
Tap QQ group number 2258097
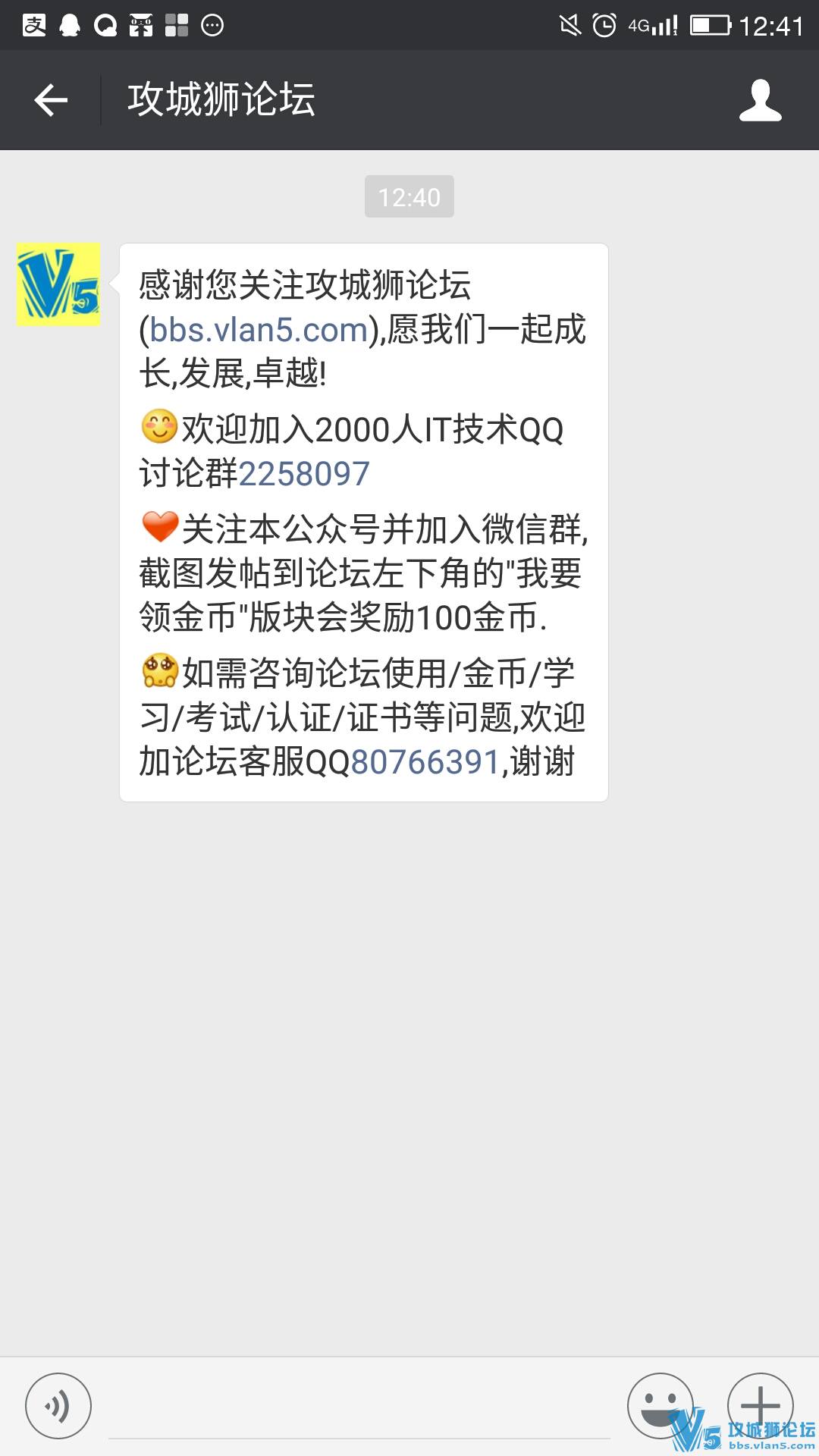pos(304,474)
